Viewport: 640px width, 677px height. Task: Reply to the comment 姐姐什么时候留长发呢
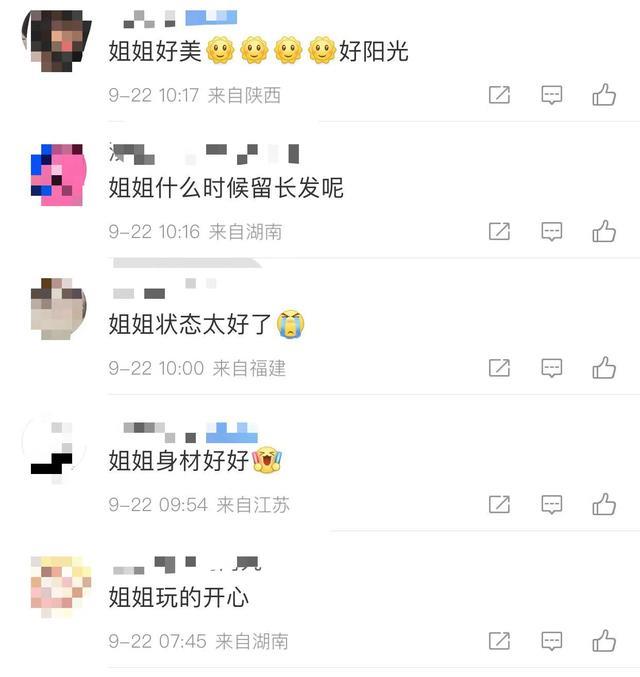pos(551,232)
